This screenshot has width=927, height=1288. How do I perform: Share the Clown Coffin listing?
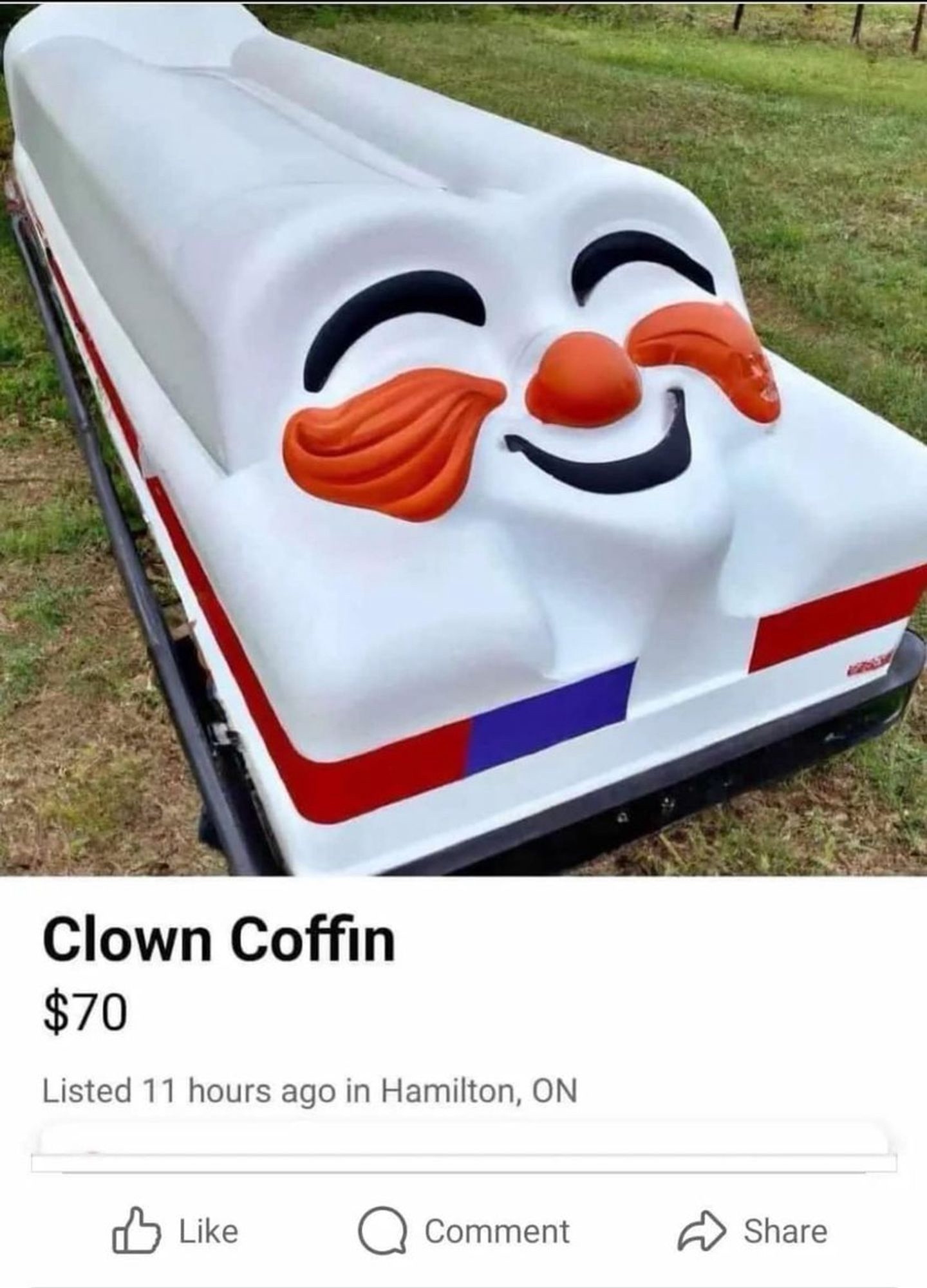pos(753,1232)
